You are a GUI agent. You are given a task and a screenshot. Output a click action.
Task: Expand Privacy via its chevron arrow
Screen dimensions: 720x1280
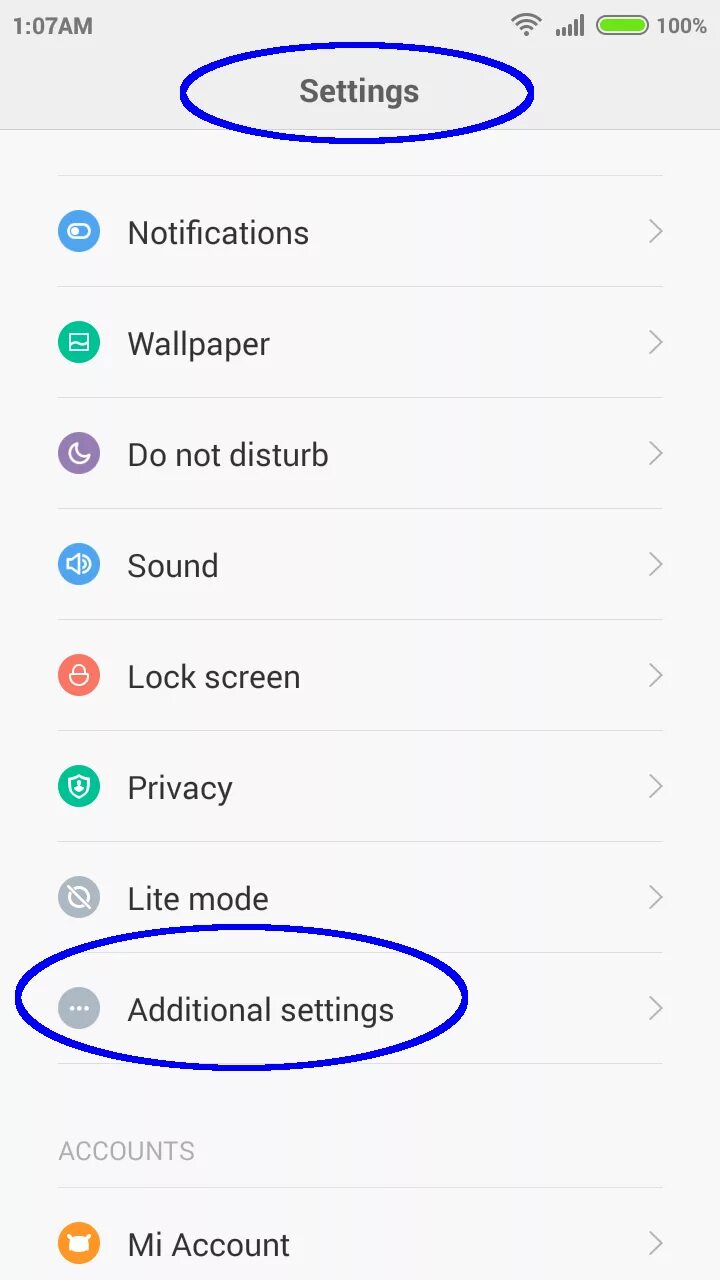655,786
